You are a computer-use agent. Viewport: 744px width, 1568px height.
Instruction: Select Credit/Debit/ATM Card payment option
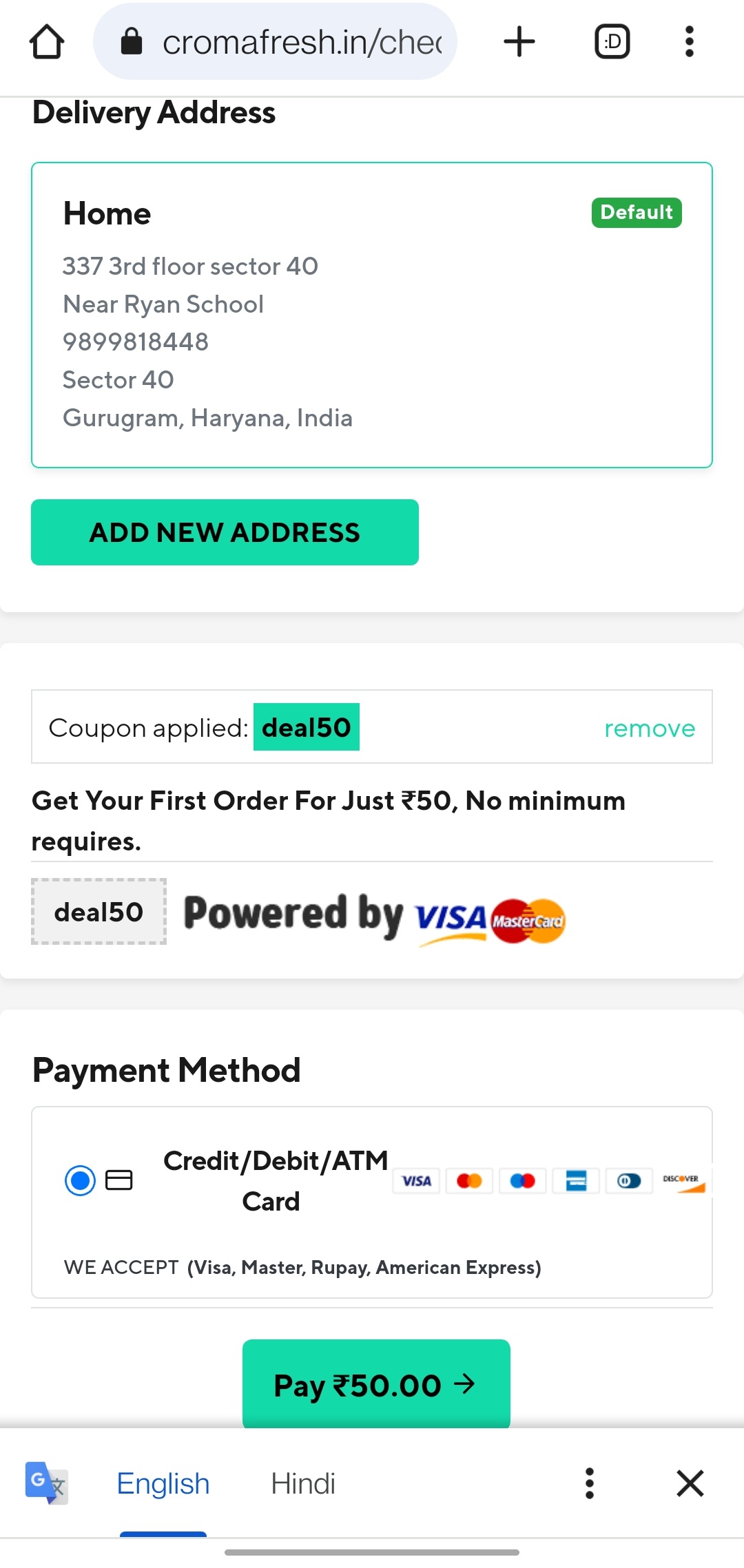(80, 1180)
